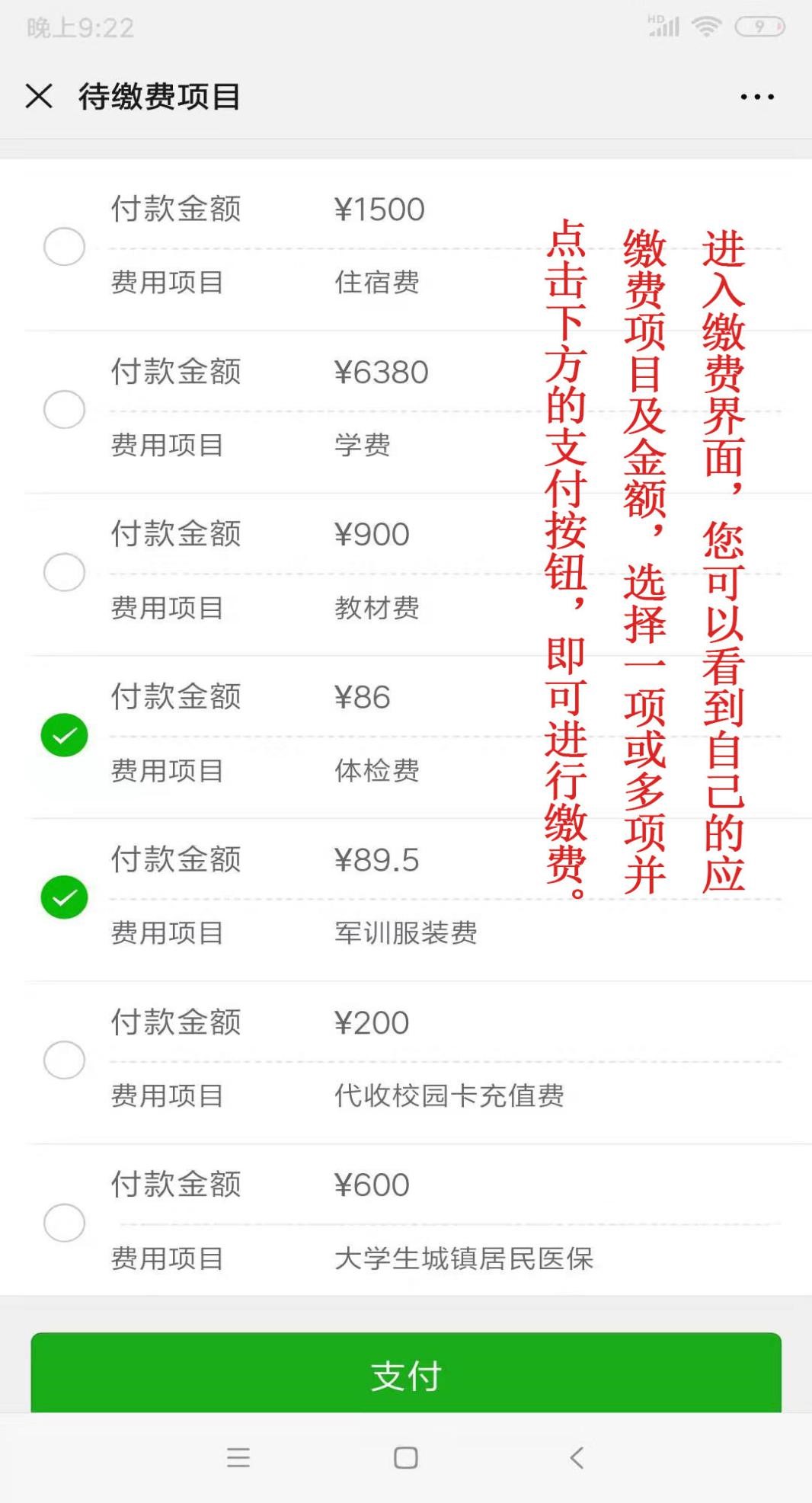Open the three-dot overflow menu
Viewport: 812px width, 1503px height.
(x=757, y=97)
